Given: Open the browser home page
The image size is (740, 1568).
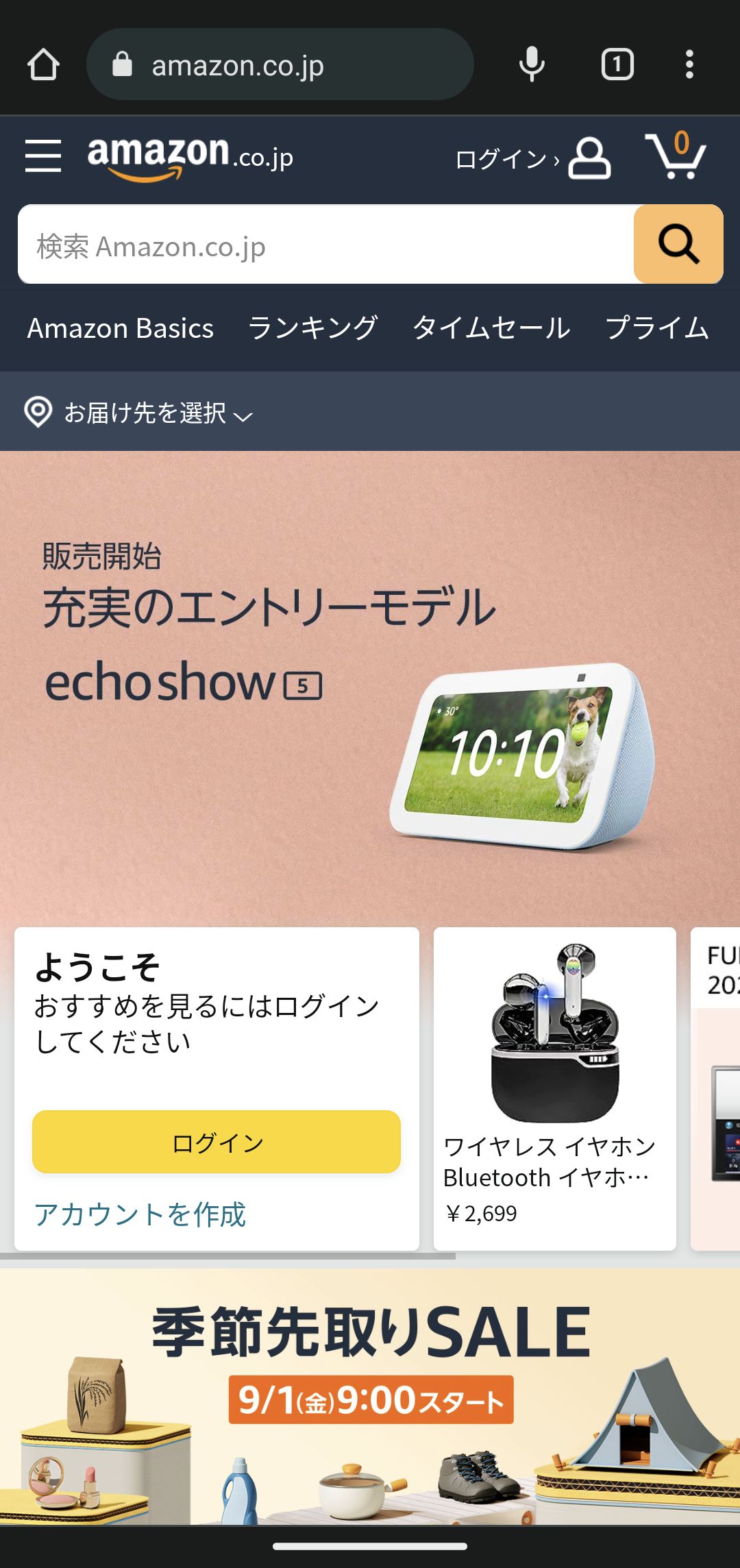Looking at the screenshot, I should (x=43, y=65).
